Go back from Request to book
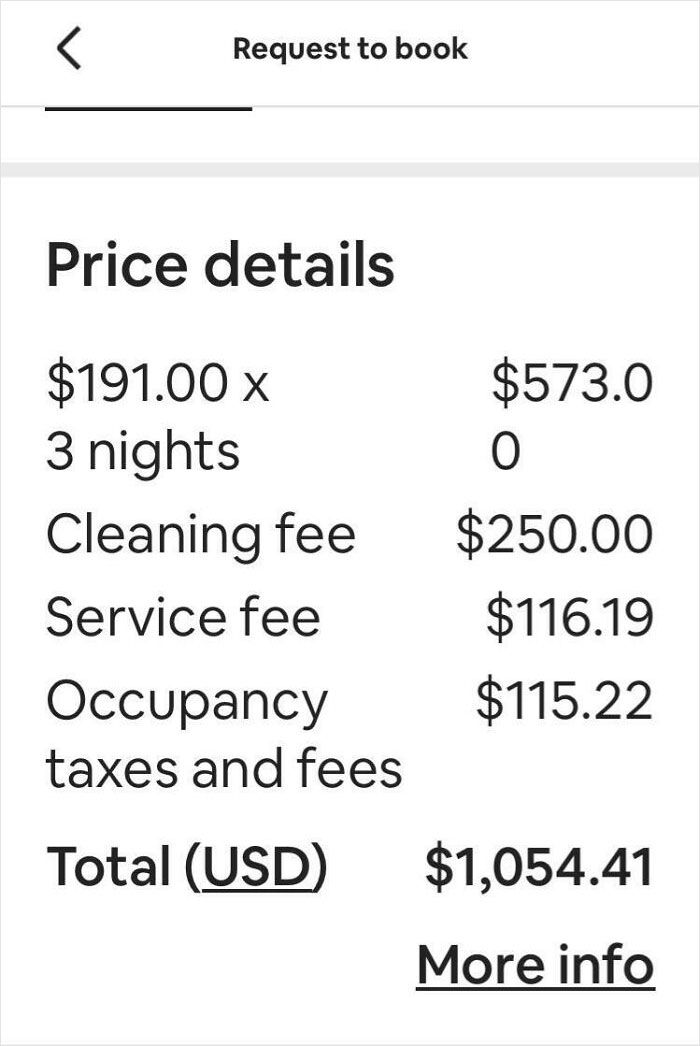Image resolution: width=700 pixels, height=1046 pixels. [x=68, y=48]
